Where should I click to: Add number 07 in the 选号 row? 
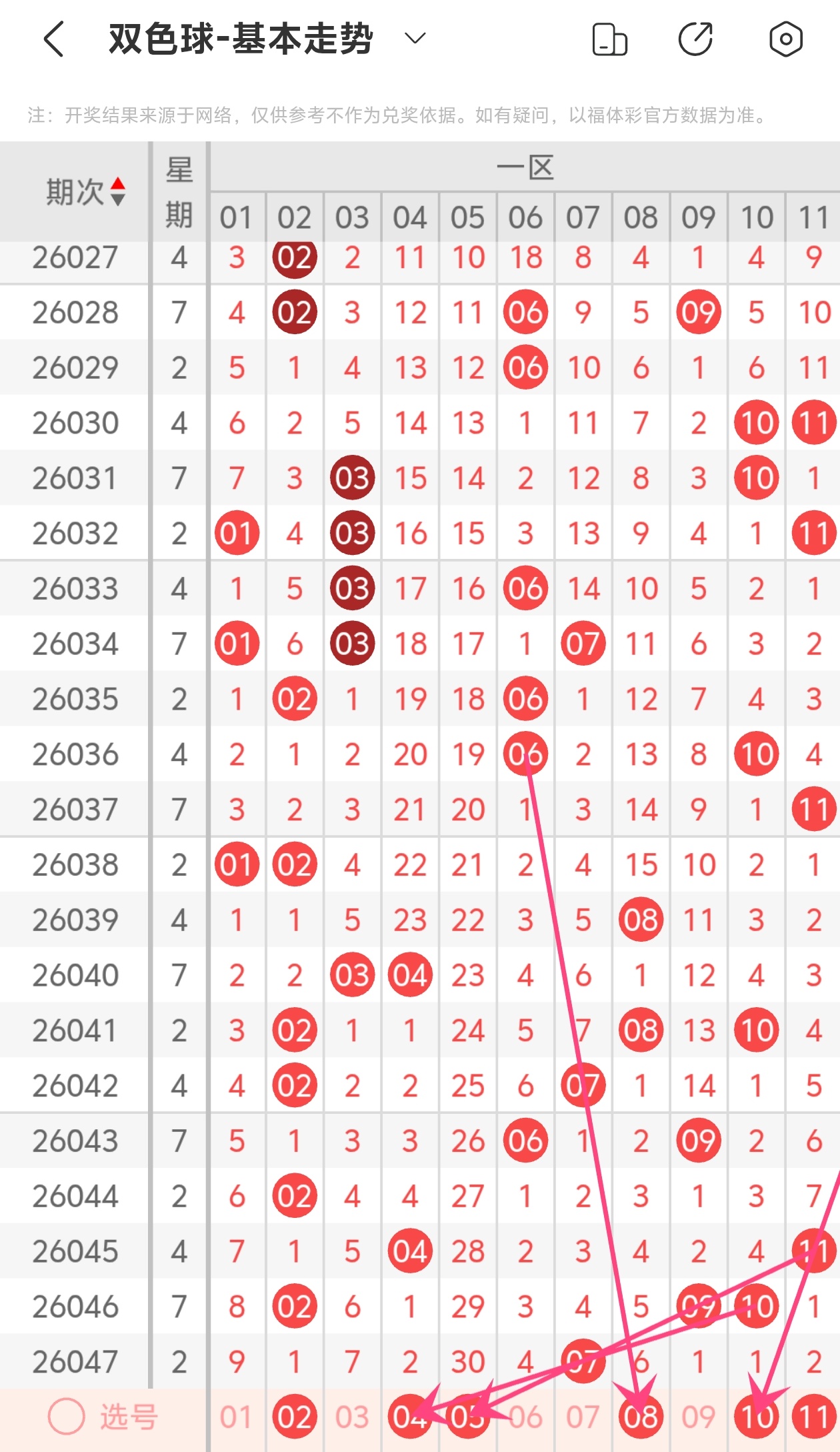(583, 1417)
